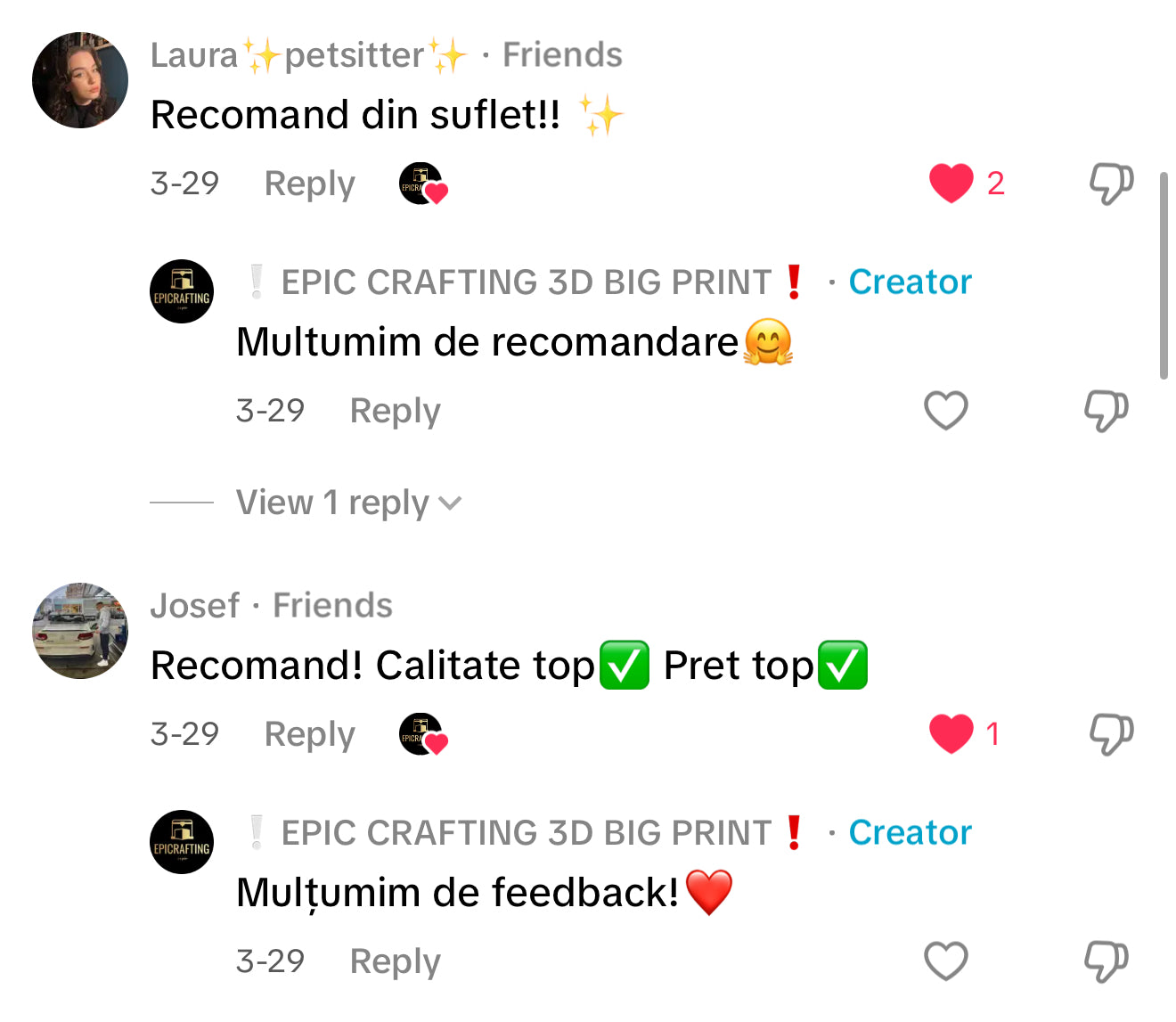Expand View 1 reply
The width and height of the screenshot is (1176, 1022).
[347, 503]
